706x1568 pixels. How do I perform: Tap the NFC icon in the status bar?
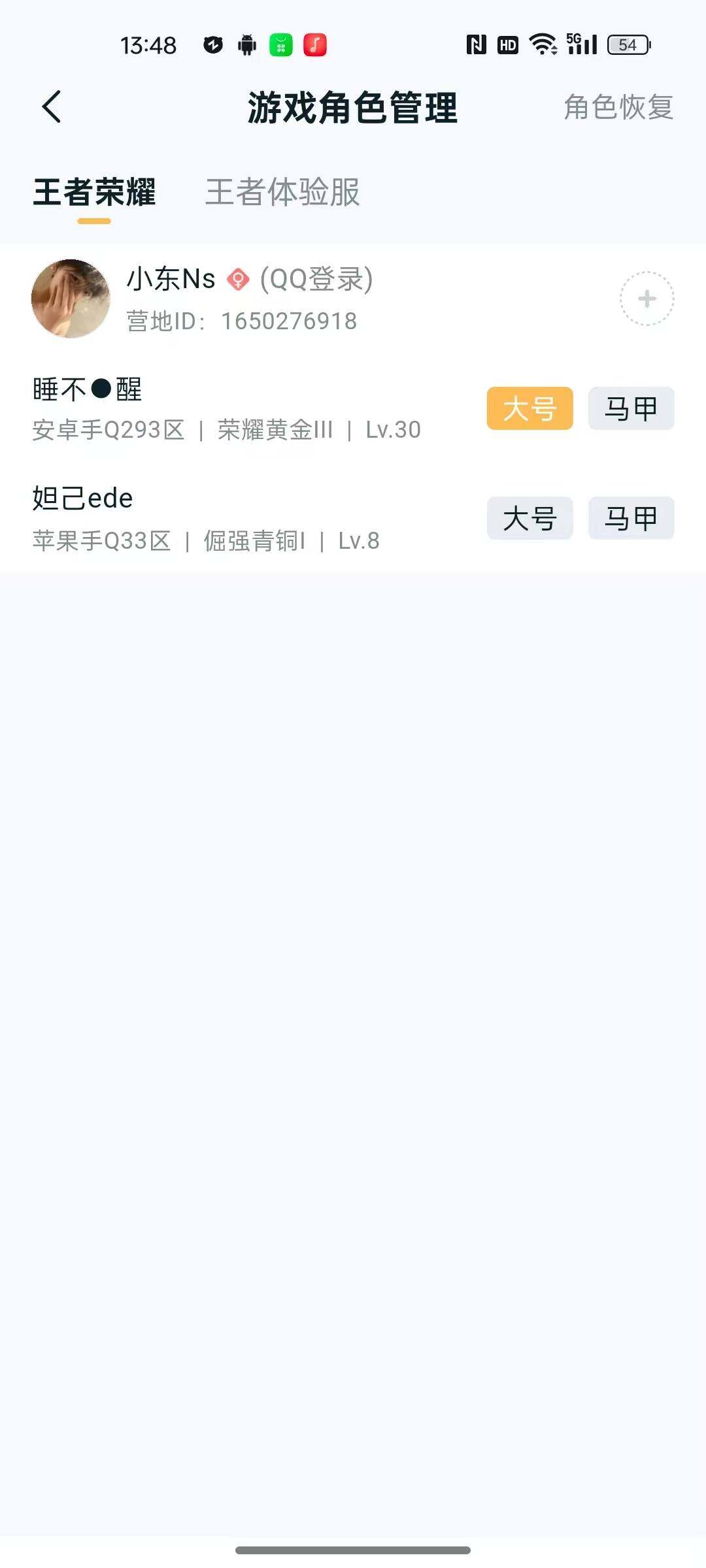pyautogui.click(x=477, y=44)
